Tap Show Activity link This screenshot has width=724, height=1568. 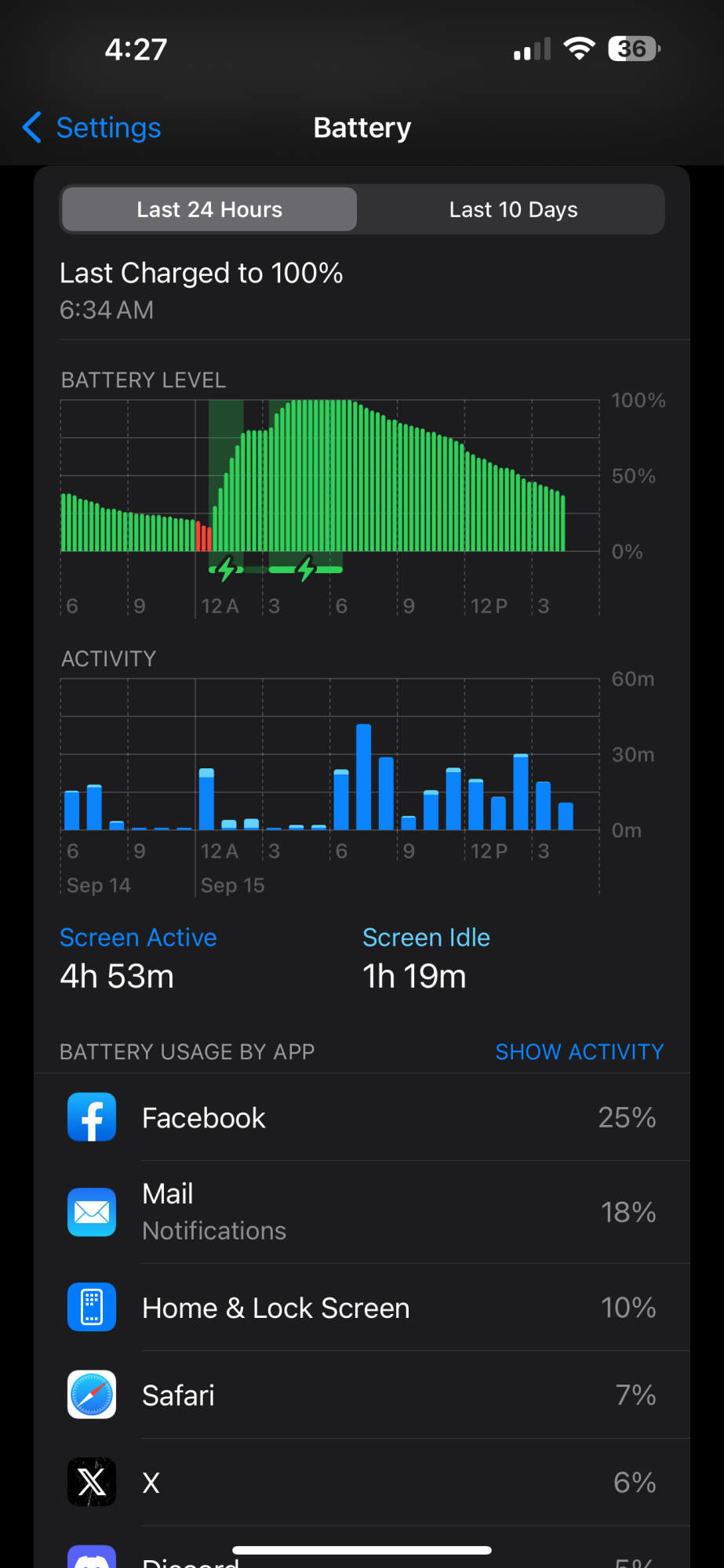click(x=579, y=1051)
